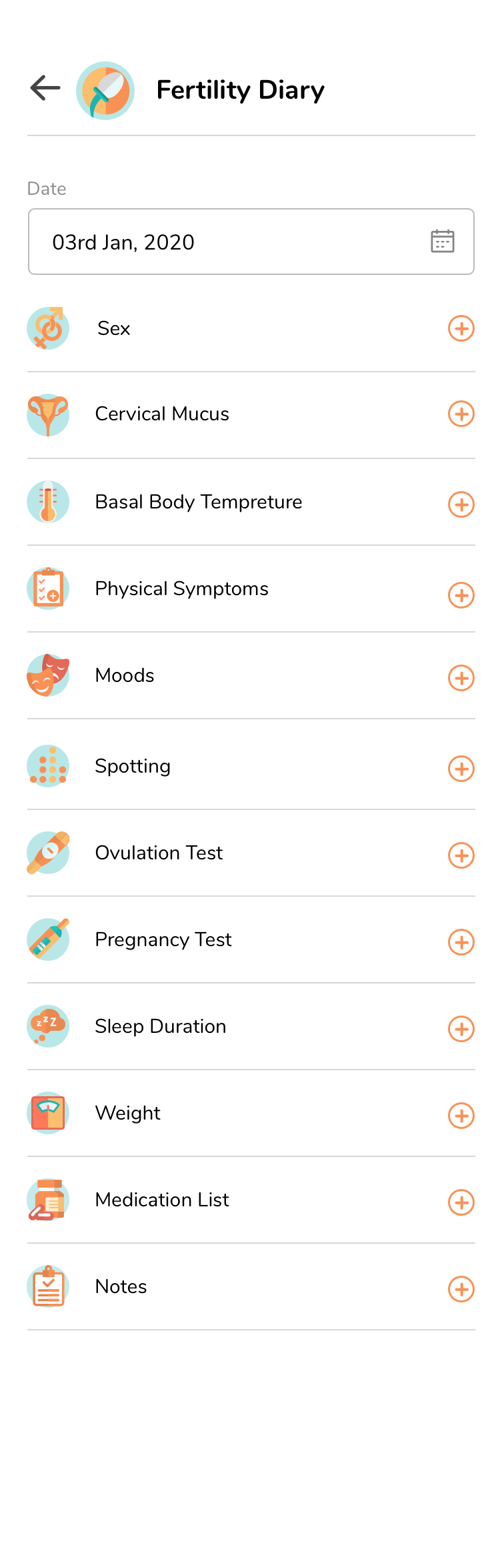Add Physical Symptoms entry
Screen dimensions: 500x1568
[x=461, y=595]
